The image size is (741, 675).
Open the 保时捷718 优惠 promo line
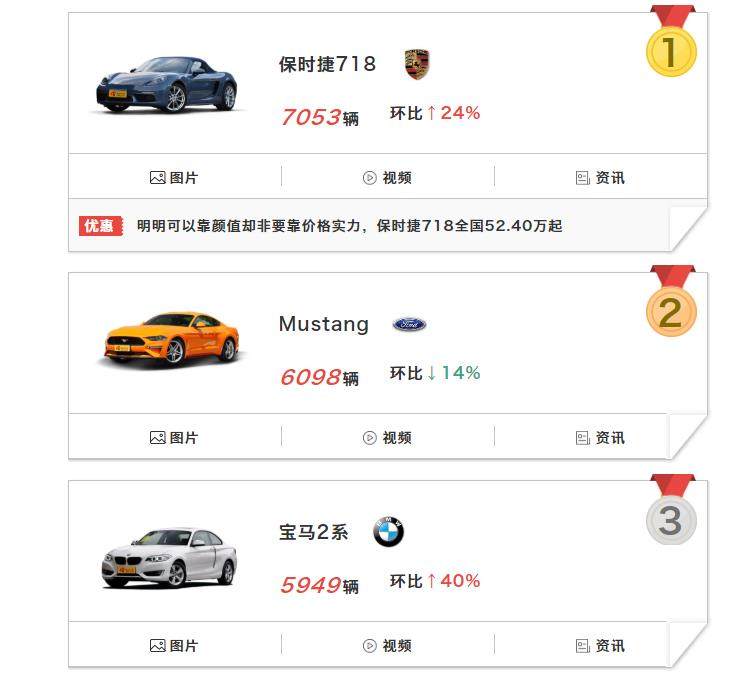349,226
